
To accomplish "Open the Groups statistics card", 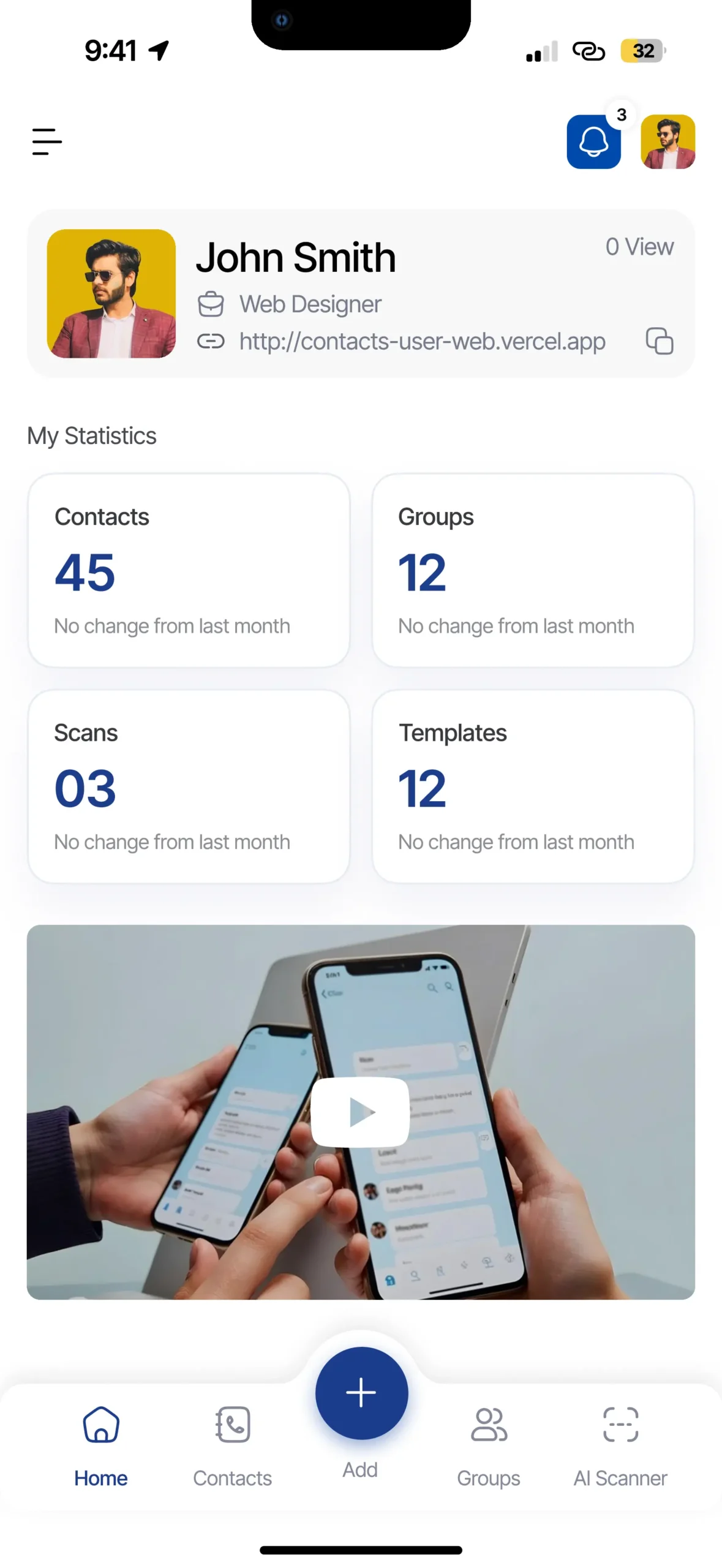I will 532,570.
